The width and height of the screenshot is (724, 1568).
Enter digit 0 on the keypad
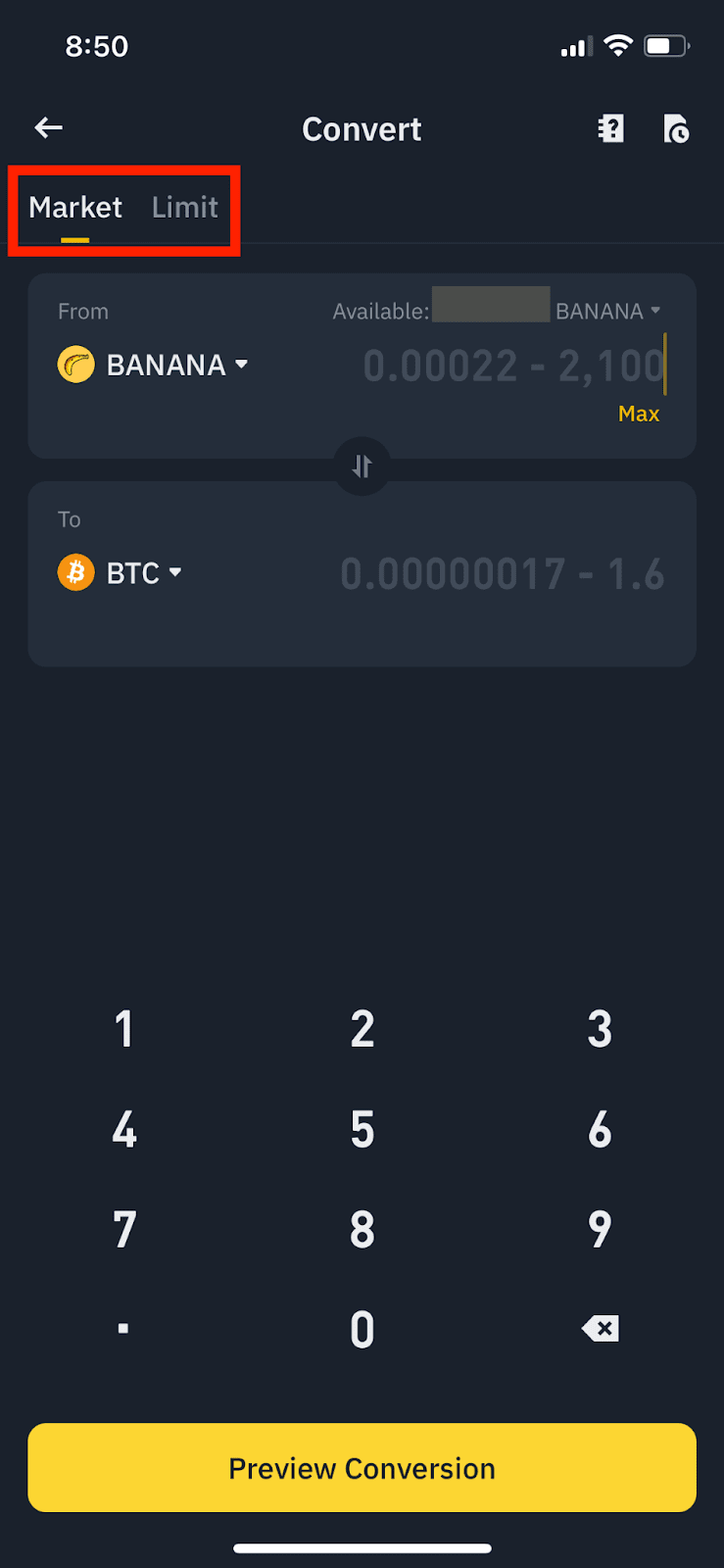pyautogui.click(x=362, y=1329)
